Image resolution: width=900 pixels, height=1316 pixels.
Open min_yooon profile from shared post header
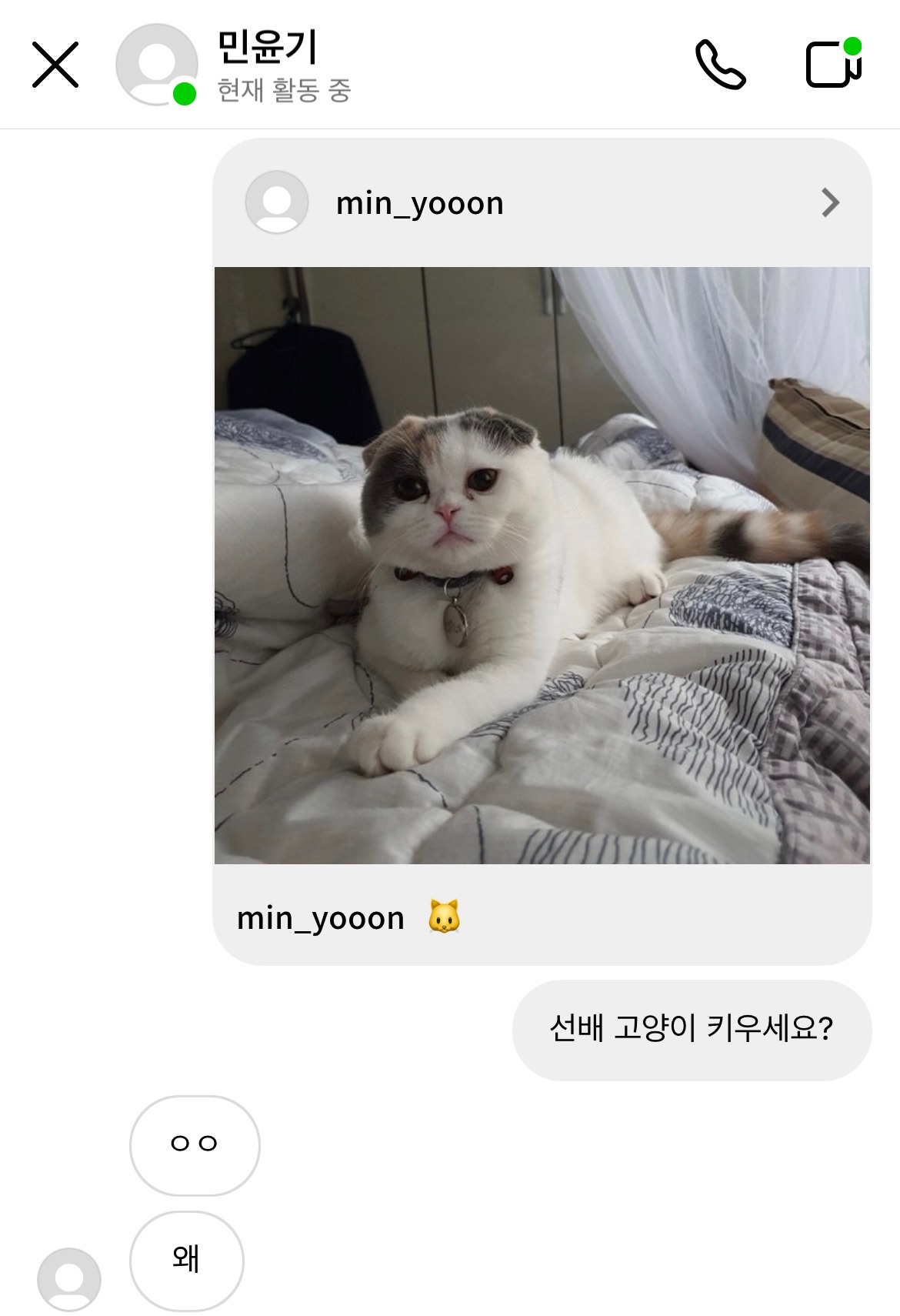point(419,203)
